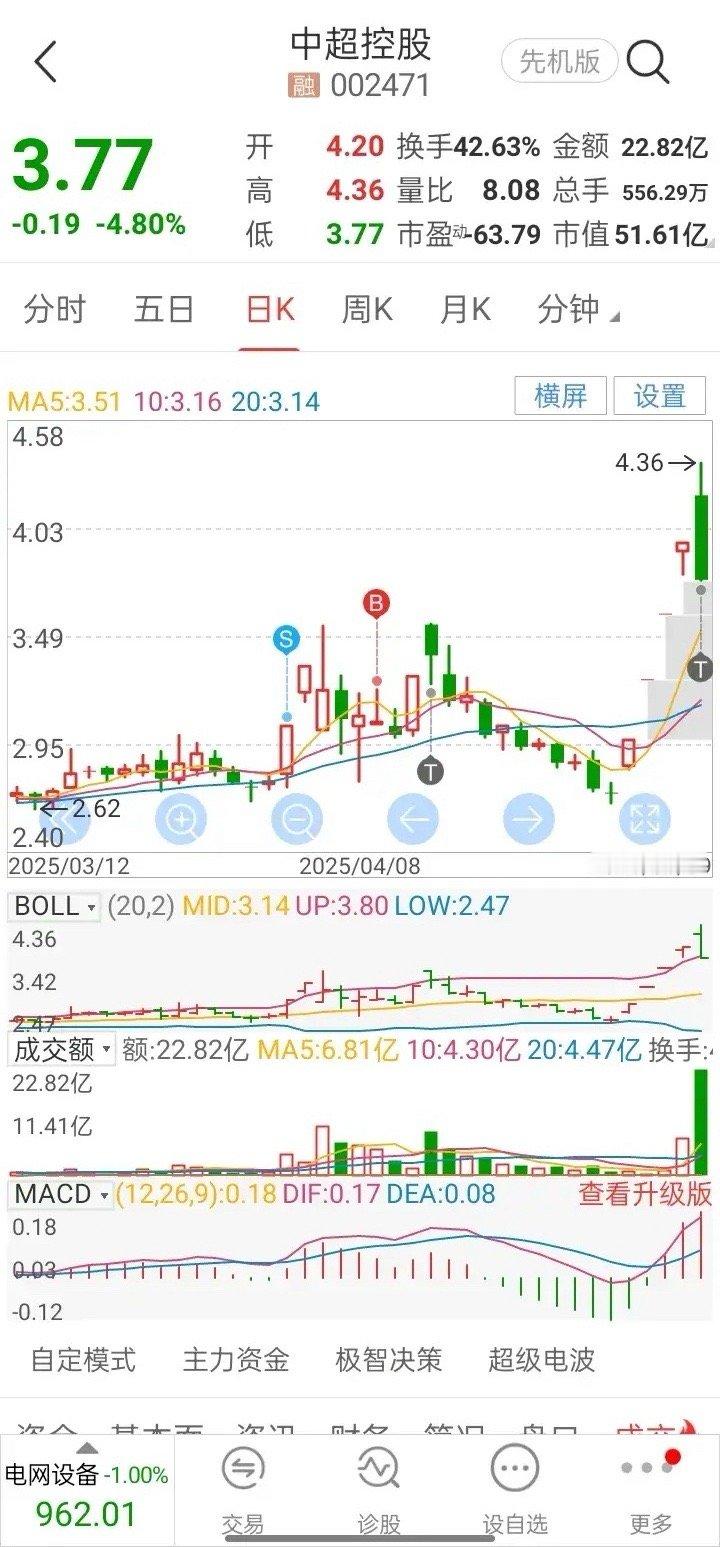Expand the MACD indicator dropdown

pyautogui.click(x=60, y=1194)
